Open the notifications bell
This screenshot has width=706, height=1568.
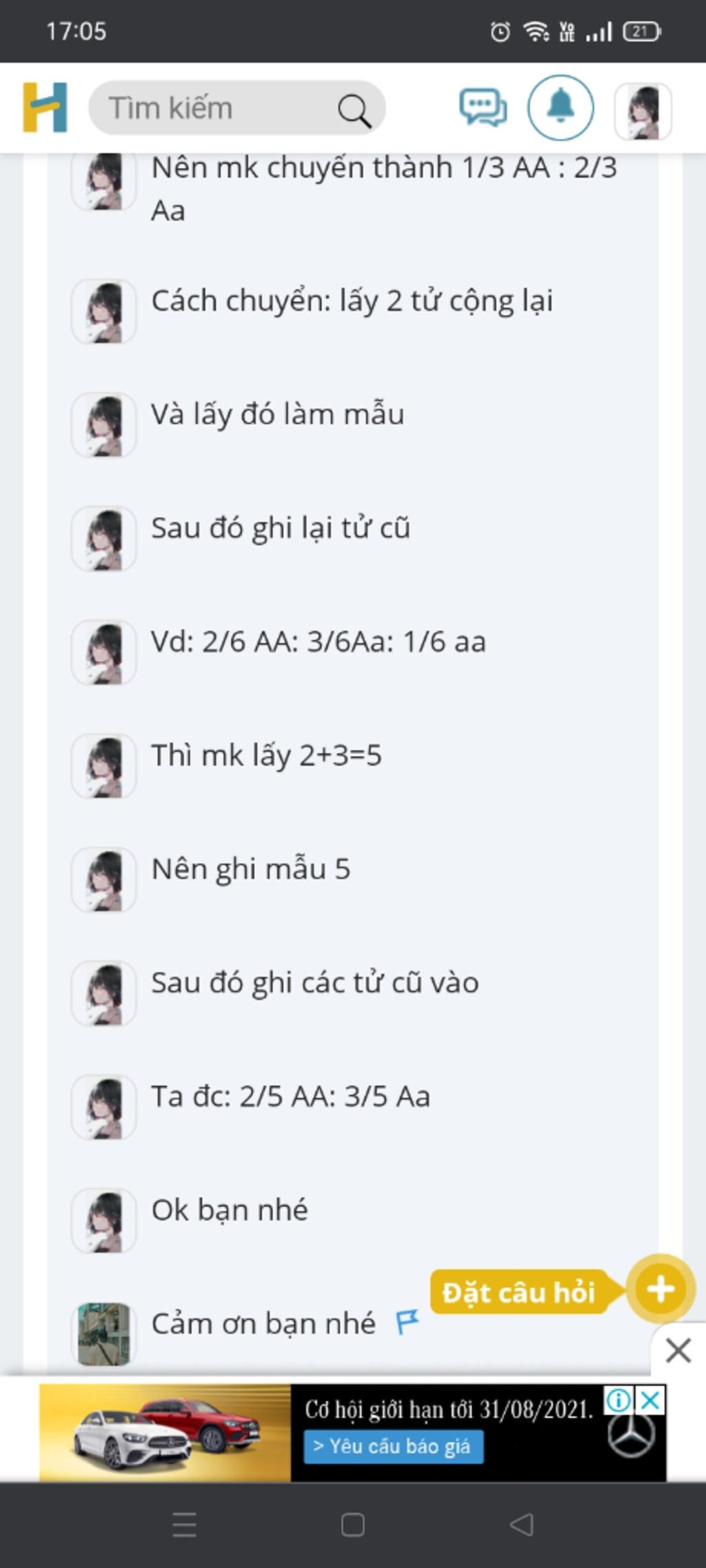[561, 108]
